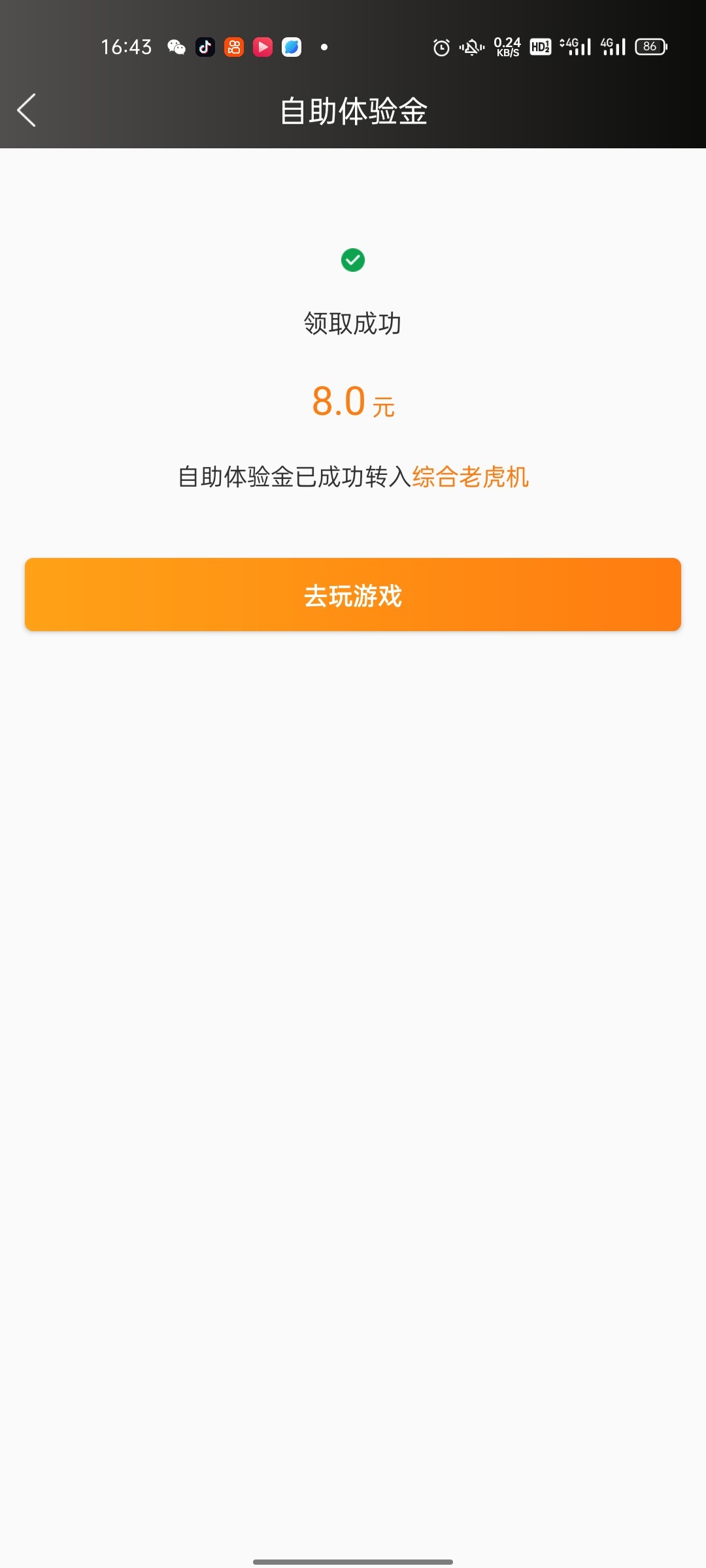Open the 综合老虎机 link
This screenshot has width=706, height=1568.
point(470,477)
